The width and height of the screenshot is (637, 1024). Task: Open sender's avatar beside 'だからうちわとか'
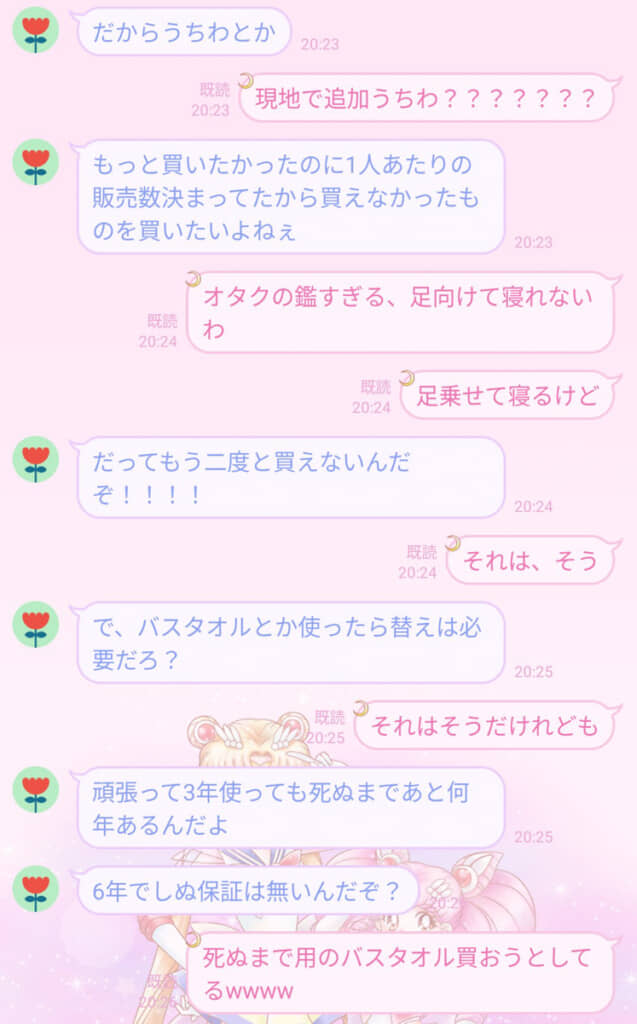pos(36,30)
